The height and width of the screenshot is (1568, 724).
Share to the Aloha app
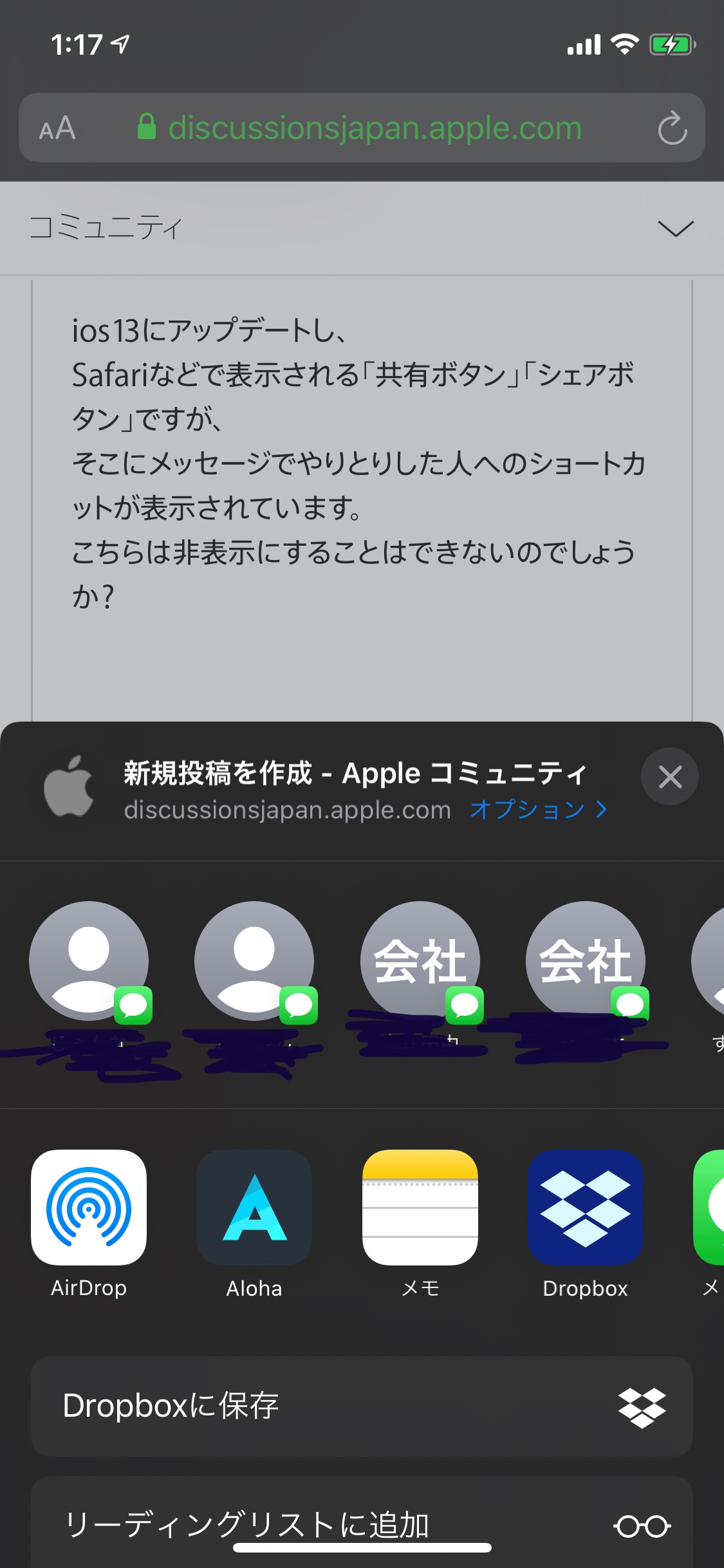(x=254, y=1208)
